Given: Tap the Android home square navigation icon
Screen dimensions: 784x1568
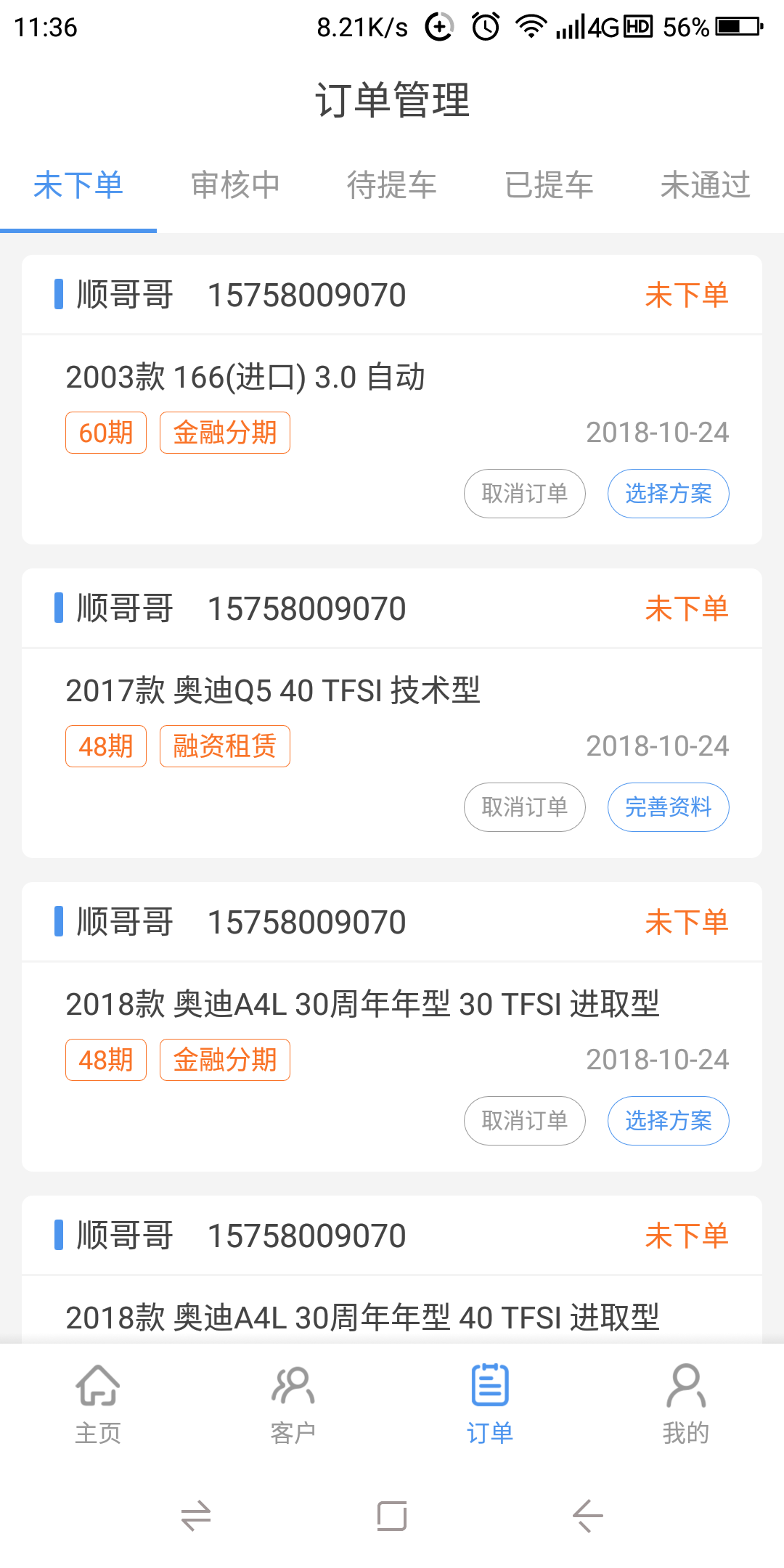Looking at the screenshot, I should pyautogui.click(x=392, y=1517).
